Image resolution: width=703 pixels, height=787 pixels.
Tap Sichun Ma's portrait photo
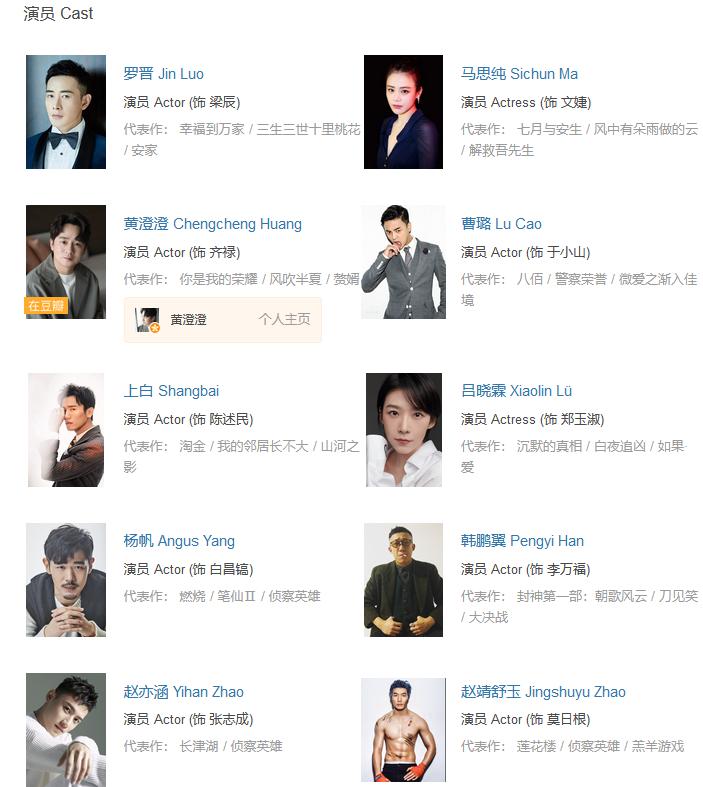[x=403, y=112]
